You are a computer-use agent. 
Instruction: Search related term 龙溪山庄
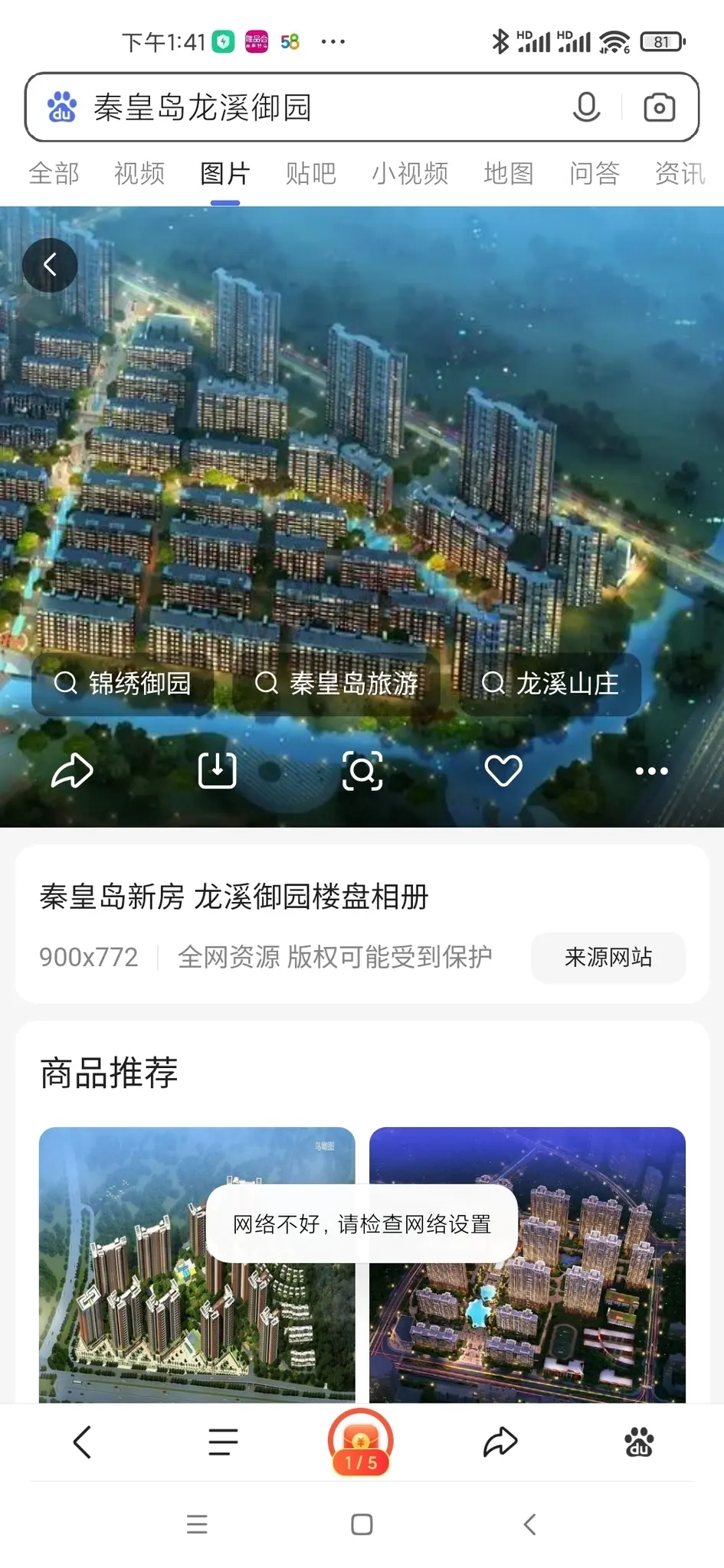550,684
